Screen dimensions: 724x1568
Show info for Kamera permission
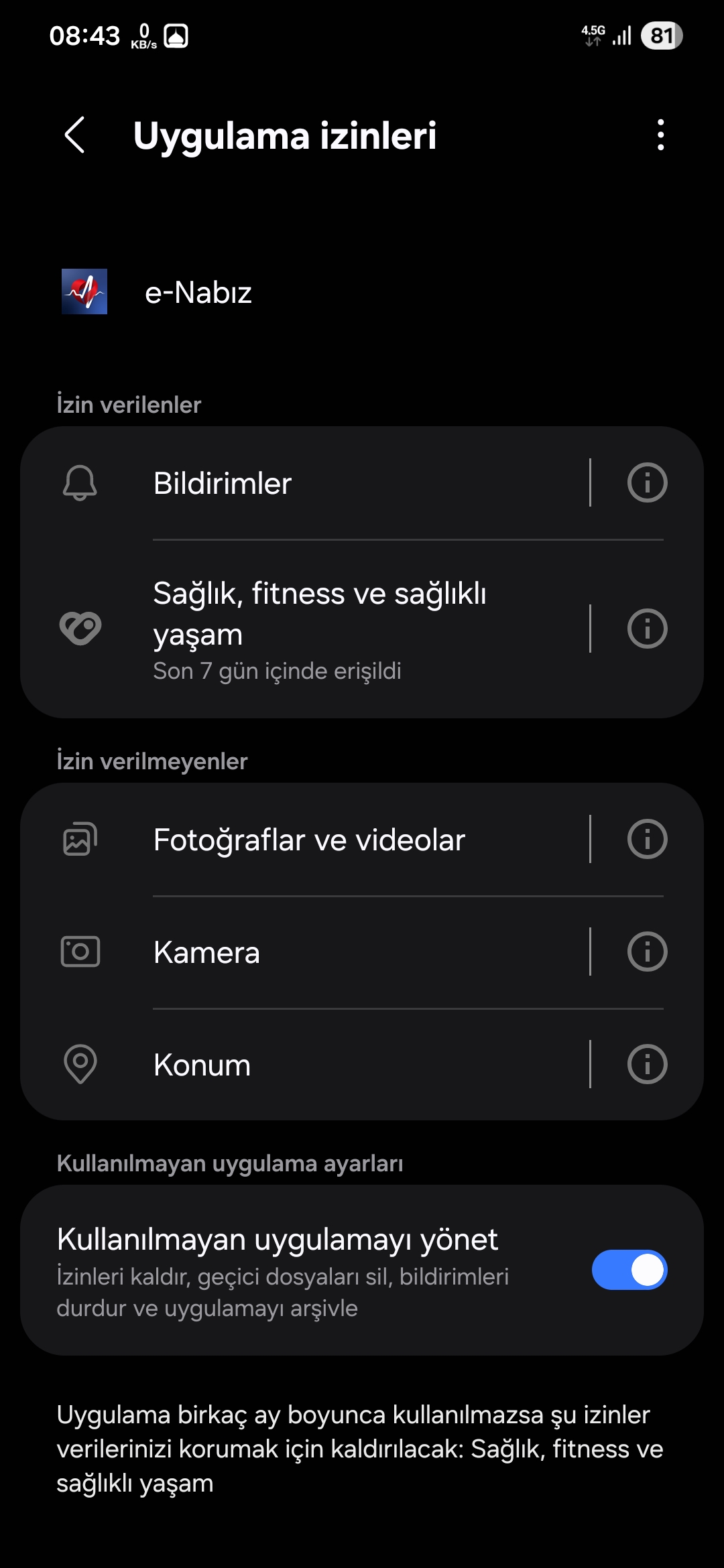(647, 952)
